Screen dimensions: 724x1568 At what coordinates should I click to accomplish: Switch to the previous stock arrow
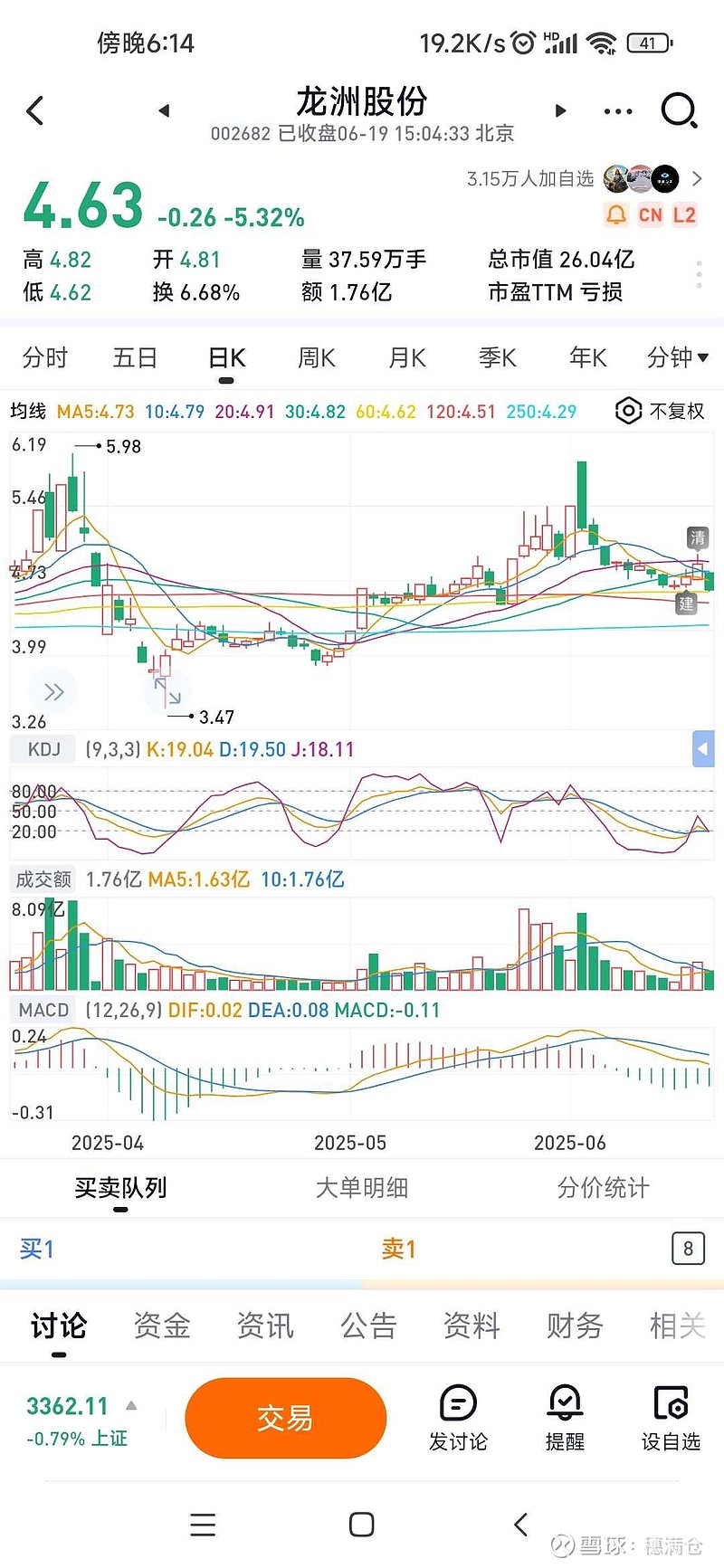pos(164,110)
